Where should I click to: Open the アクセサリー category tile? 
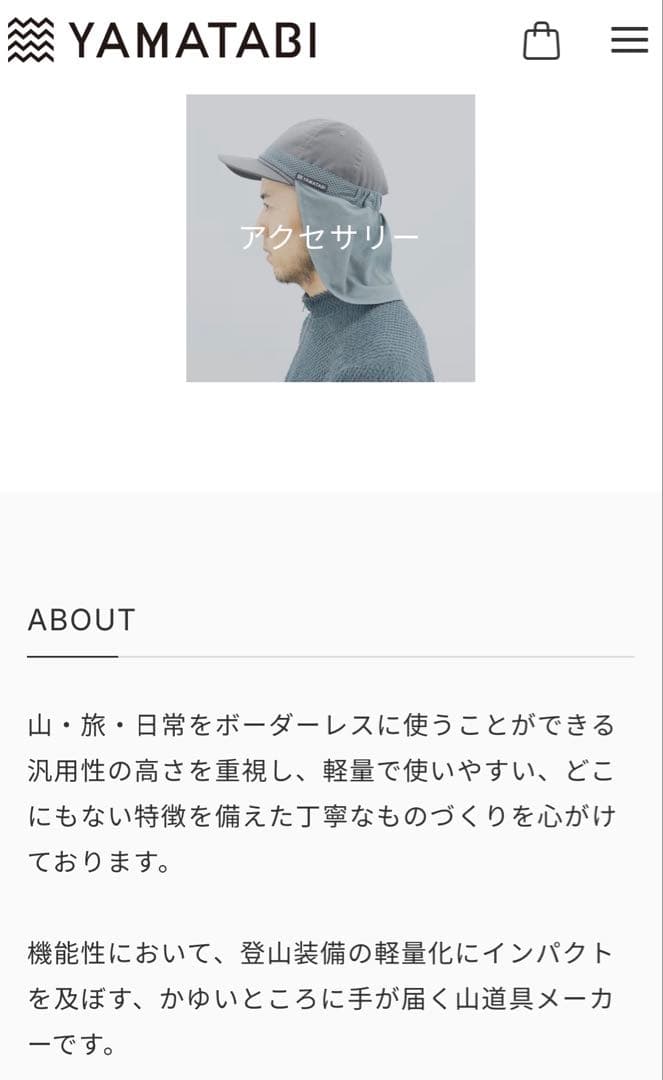tap(330, 238)
